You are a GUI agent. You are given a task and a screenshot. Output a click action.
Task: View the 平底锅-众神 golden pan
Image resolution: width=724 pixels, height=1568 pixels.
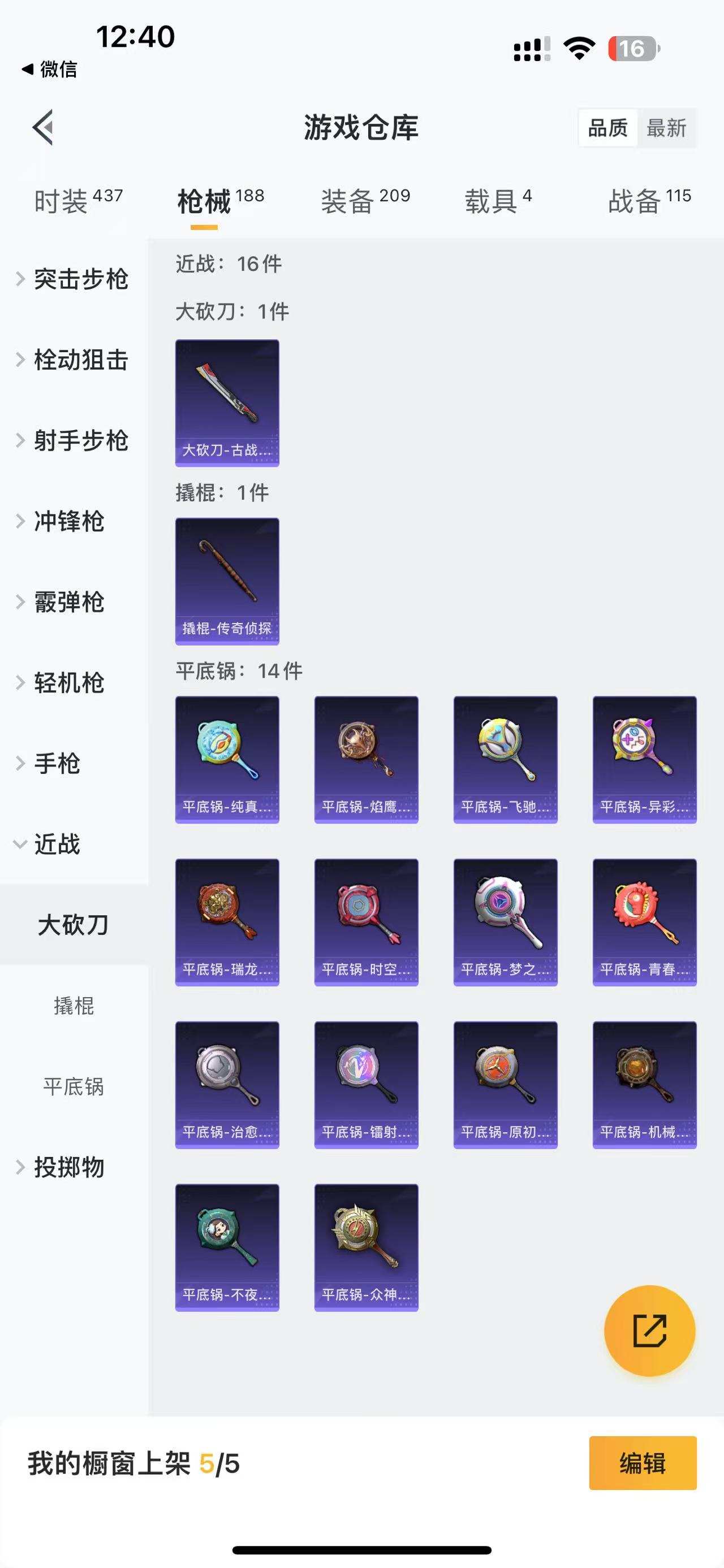coord(365,1248)
